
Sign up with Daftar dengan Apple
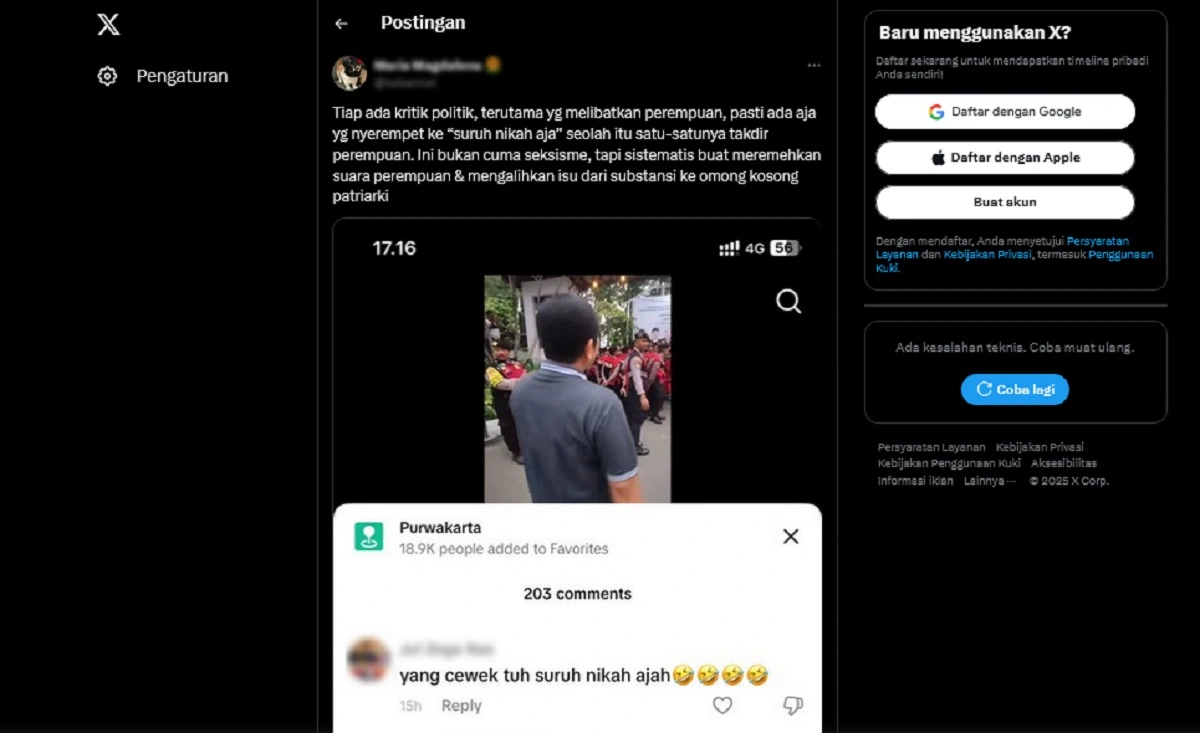[1004, 158]
